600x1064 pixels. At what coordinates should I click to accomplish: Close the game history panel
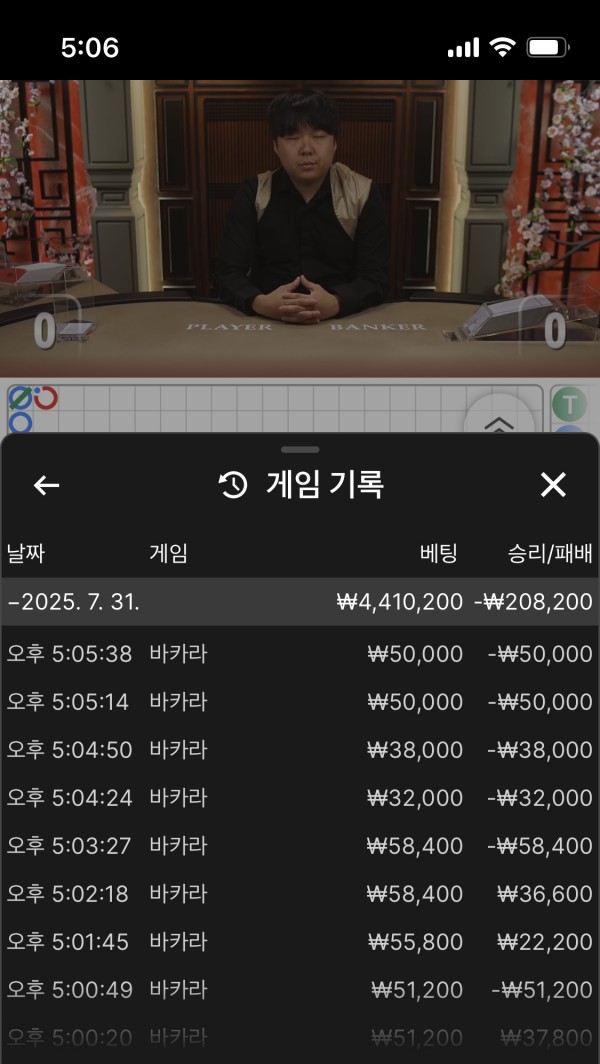pos(553,486)
